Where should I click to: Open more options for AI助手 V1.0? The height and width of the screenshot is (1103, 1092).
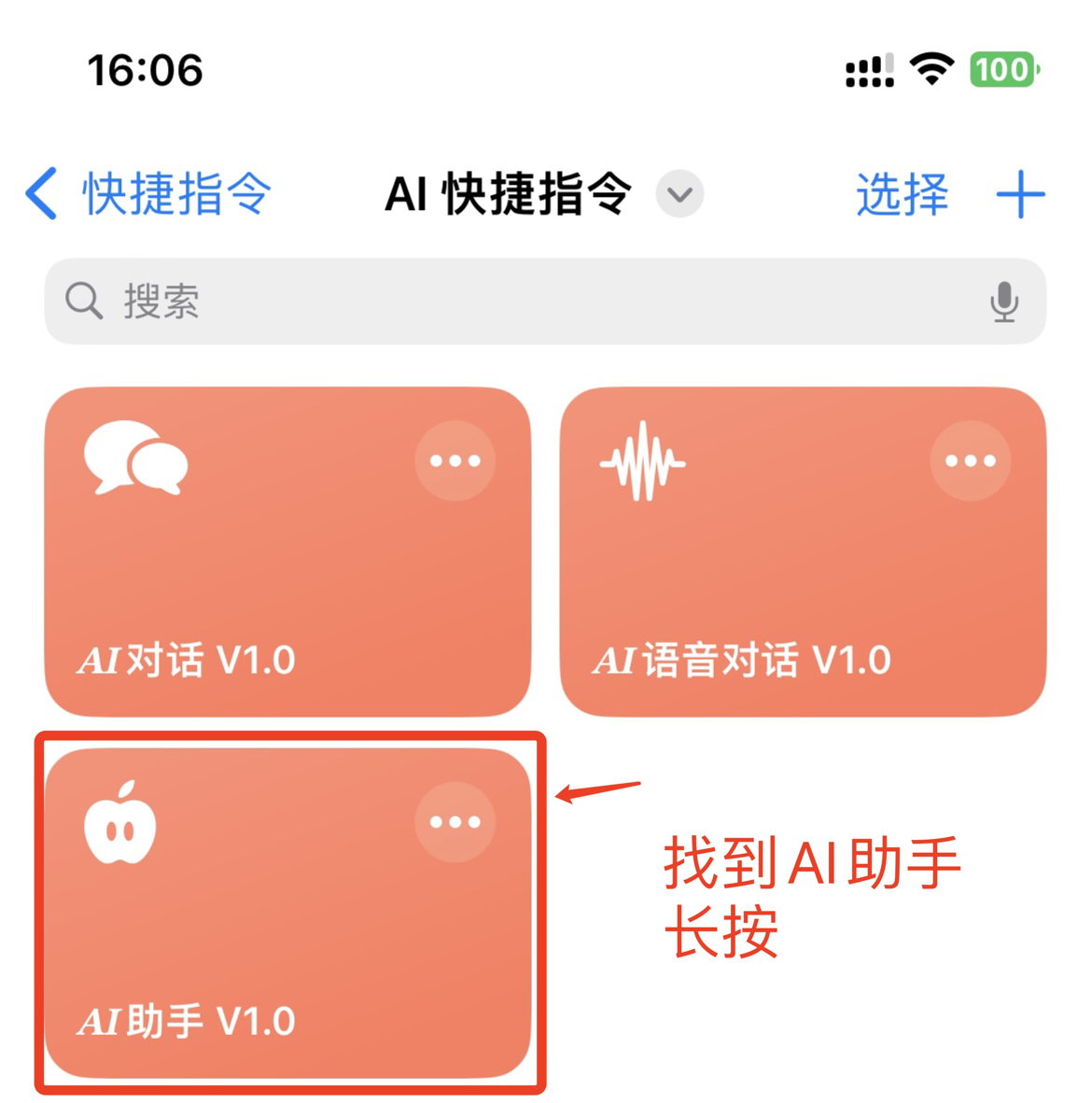[455, 822]
